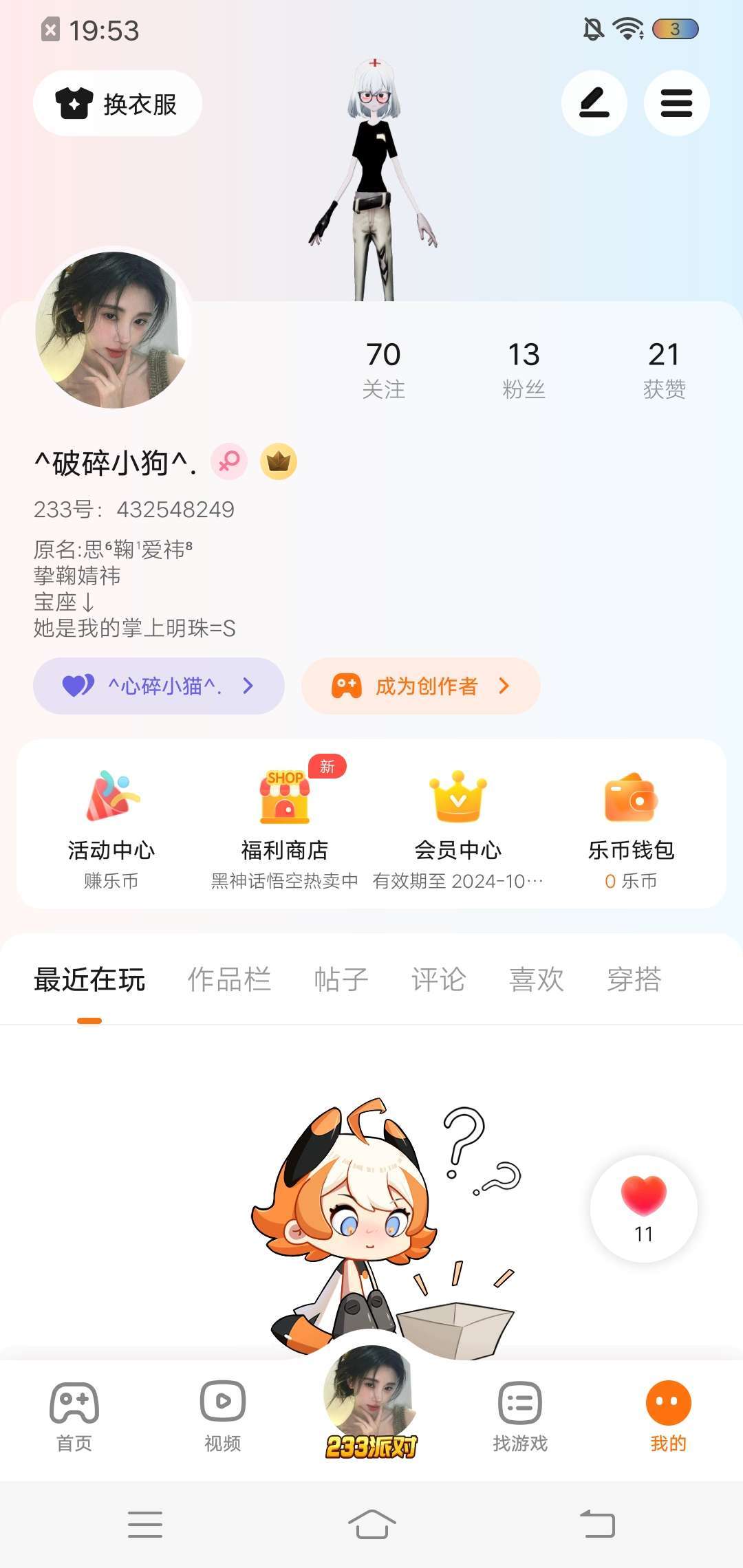743x1568 pixels.
Task: View the 13 粉丝 fans list
Action: pos(524,369)
